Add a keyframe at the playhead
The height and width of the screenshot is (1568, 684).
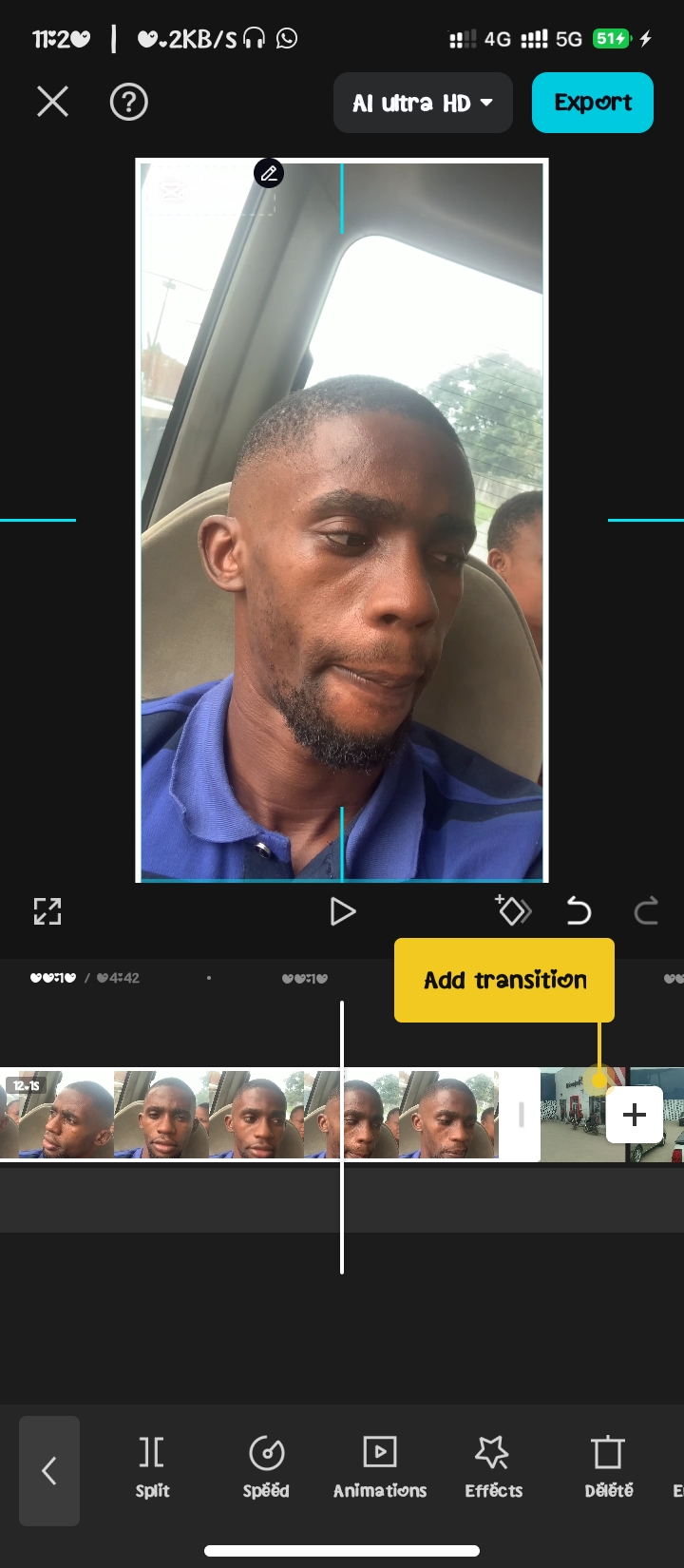click(x=513, y=911)
